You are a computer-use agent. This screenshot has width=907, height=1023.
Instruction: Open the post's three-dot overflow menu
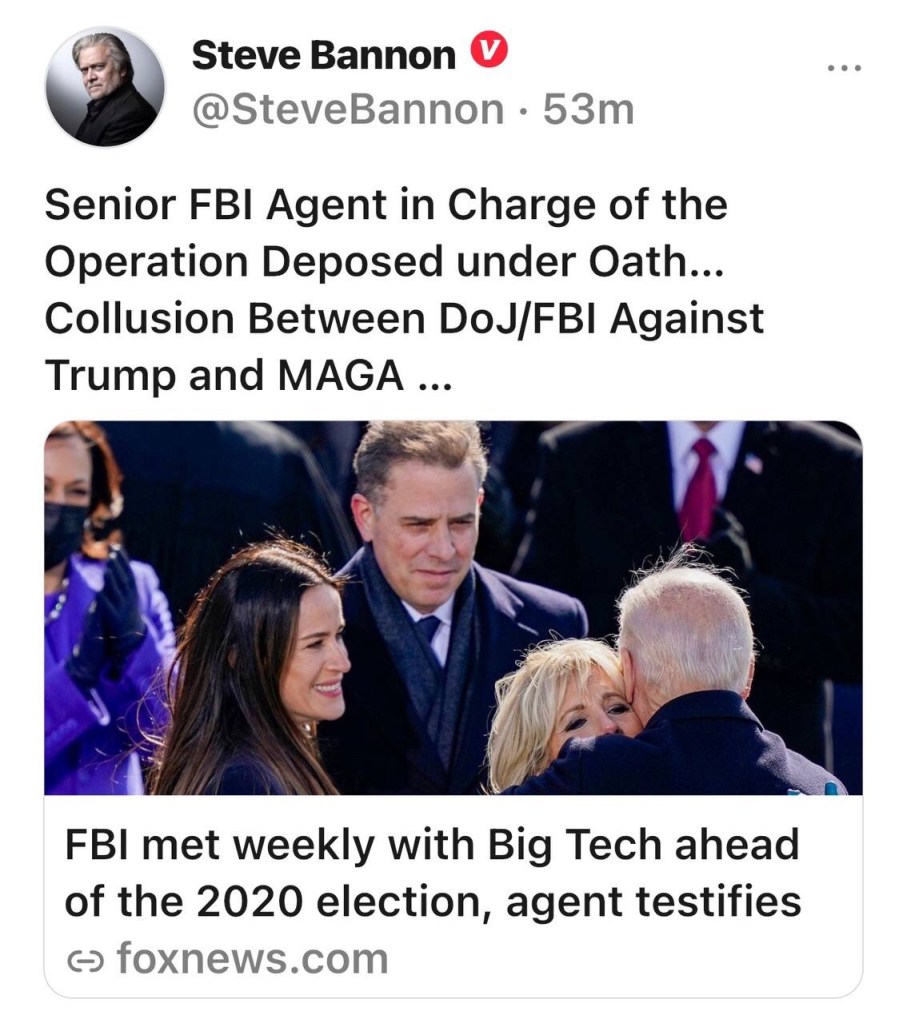tap(845, 68)
